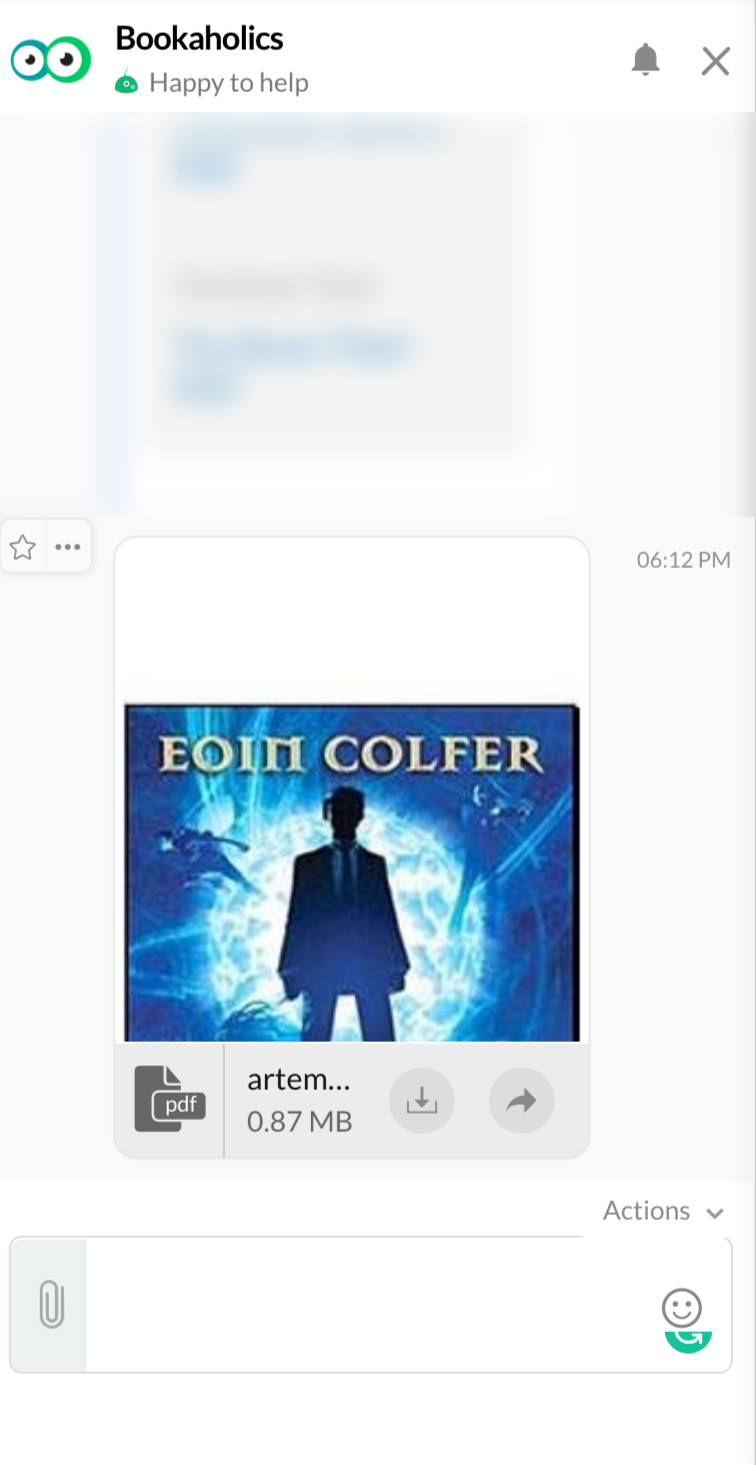Open the emoji picker

point(682,1307)
